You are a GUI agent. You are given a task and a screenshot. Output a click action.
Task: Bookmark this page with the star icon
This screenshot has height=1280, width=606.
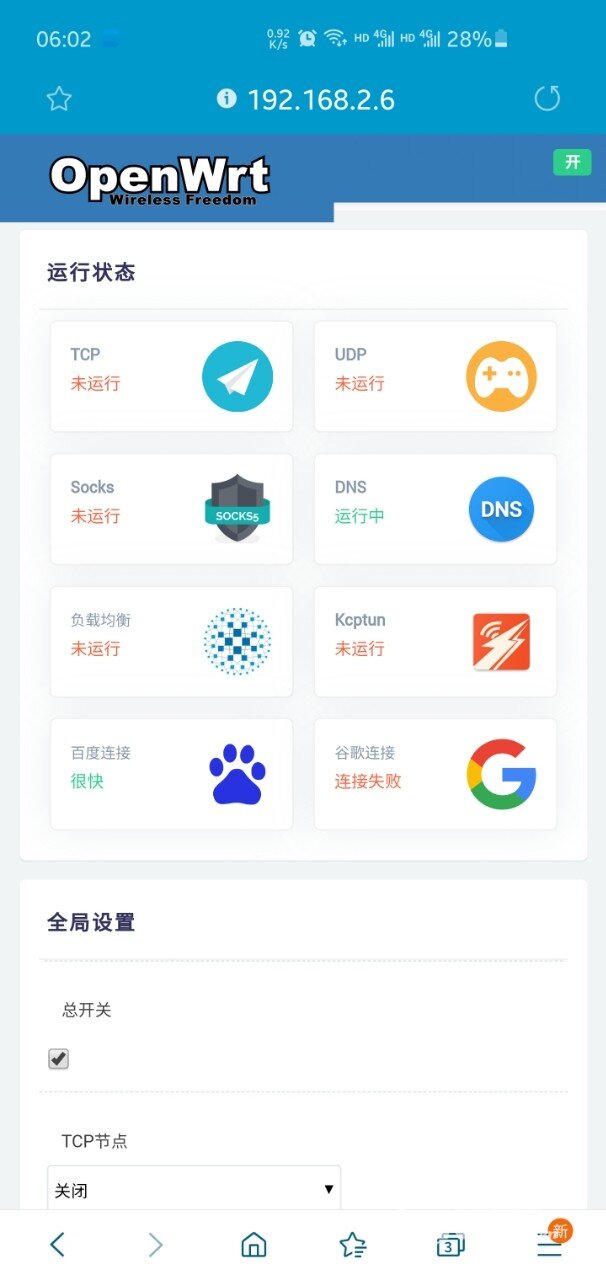coord(60,98)
